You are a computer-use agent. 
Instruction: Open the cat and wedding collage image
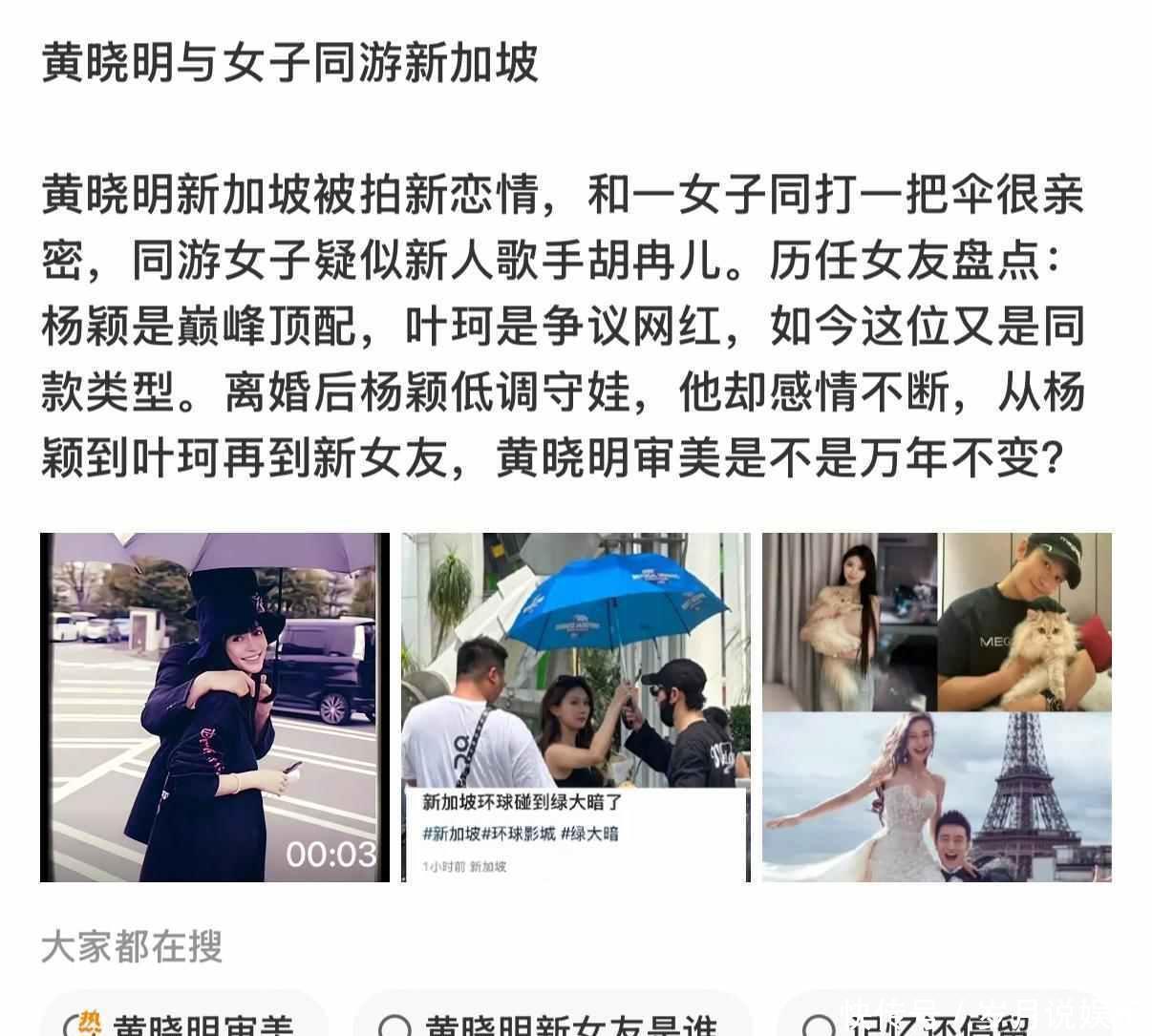coord(936,707)
